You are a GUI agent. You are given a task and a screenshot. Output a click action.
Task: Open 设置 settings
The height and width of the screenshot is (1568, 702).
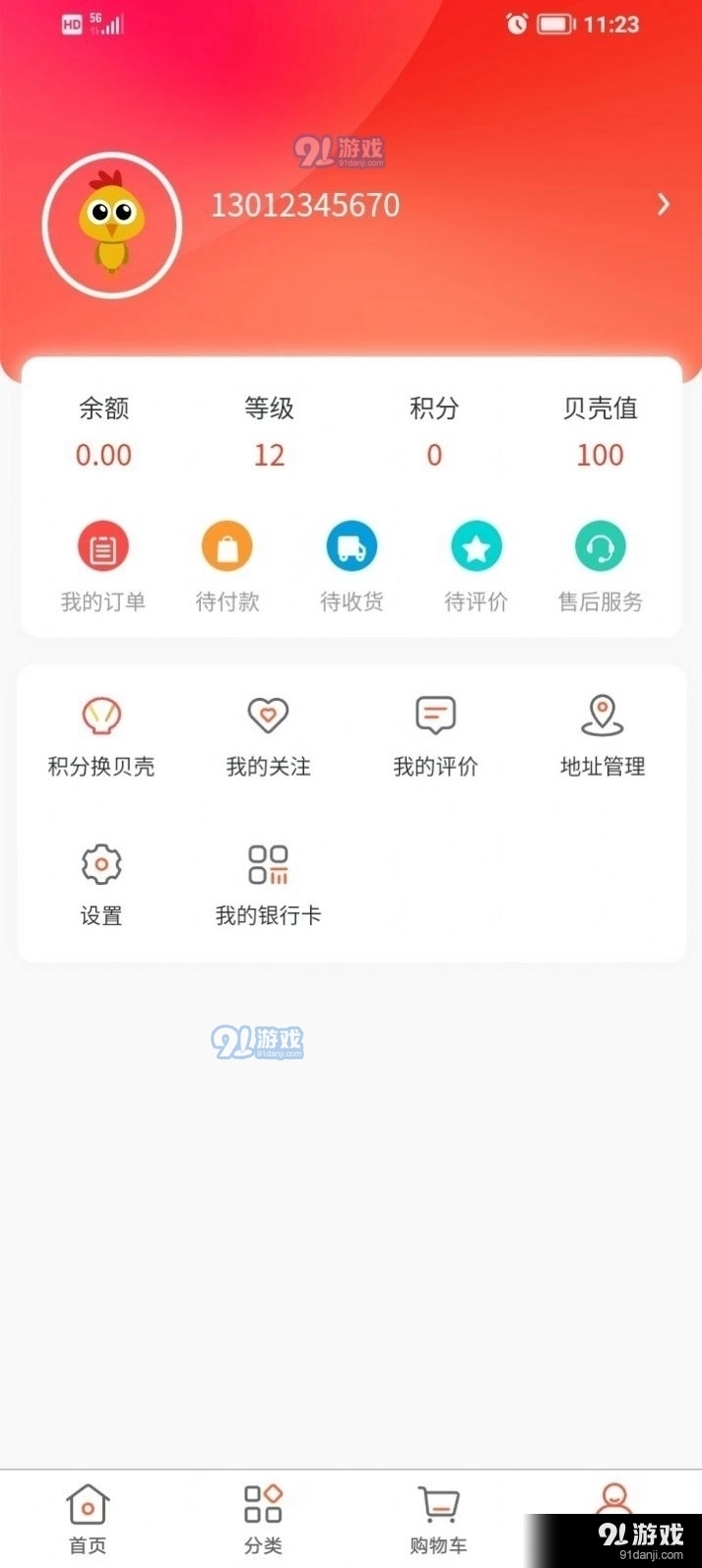101,884
